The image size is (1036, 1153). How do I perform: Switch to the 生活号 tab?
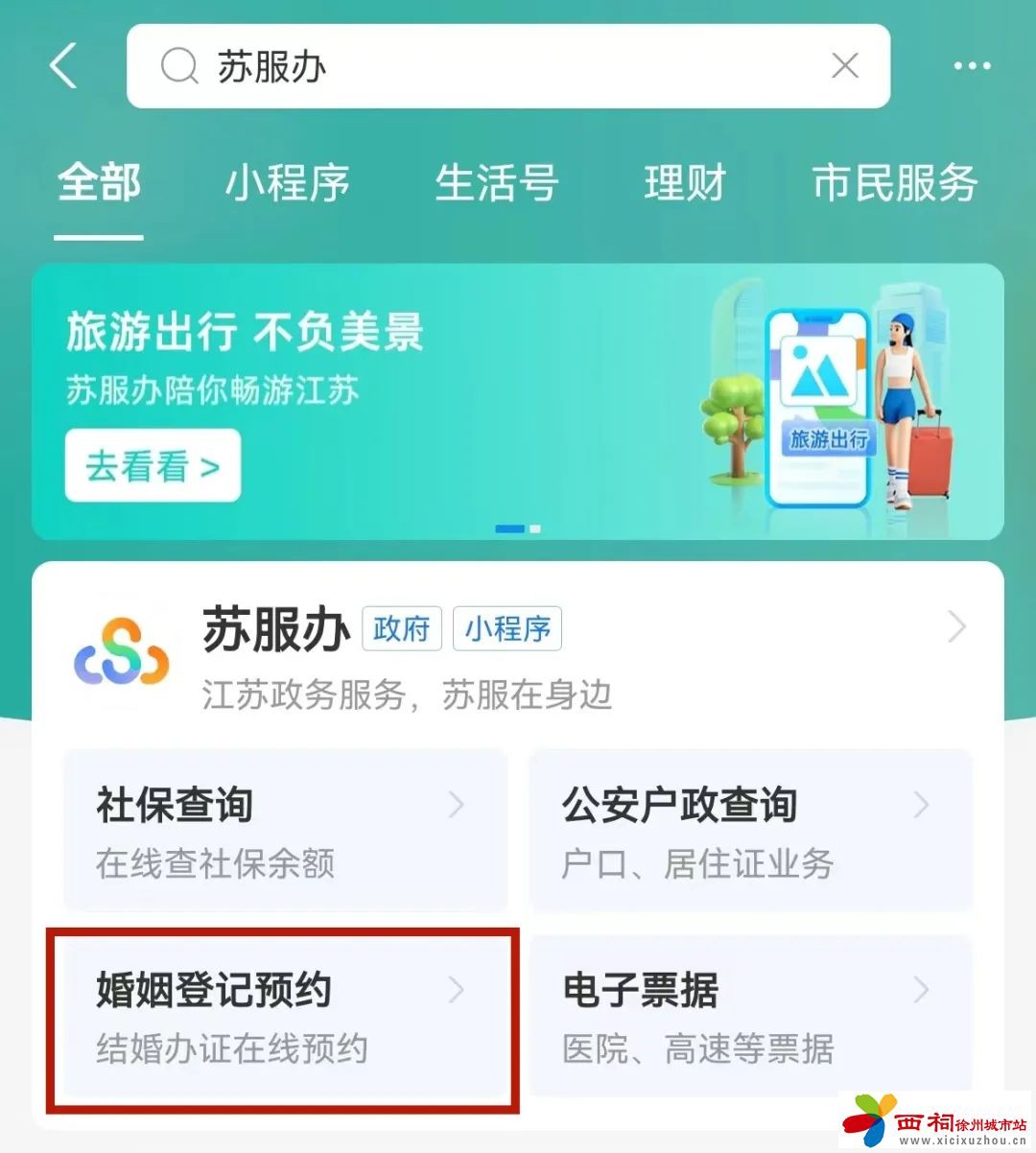pyautogui.click(x=496, y=183)
